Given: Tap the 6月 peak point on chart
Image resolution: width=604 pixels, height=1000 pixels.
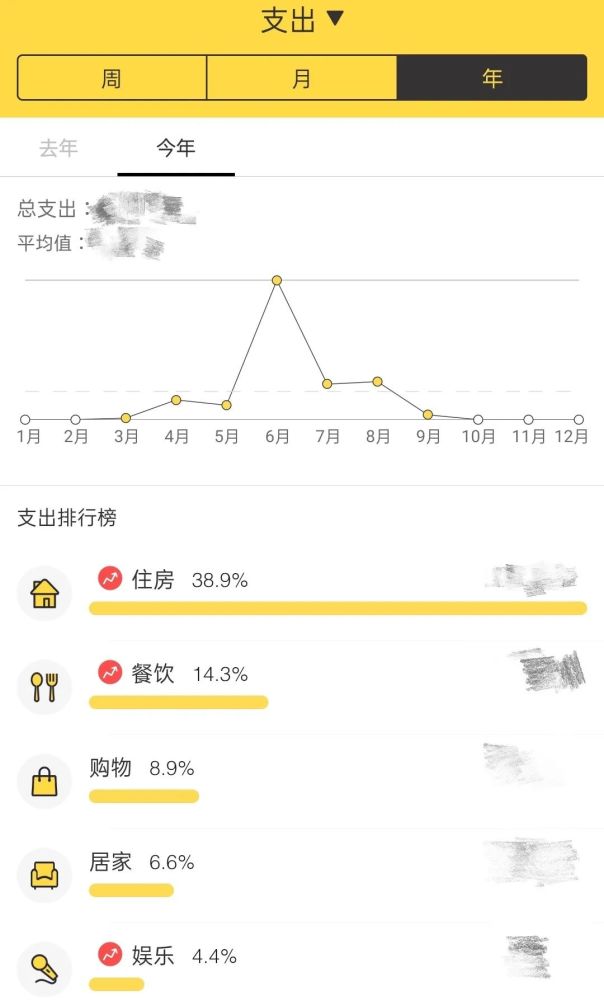Looking at the screenshot, I should (x=277, y=280).
